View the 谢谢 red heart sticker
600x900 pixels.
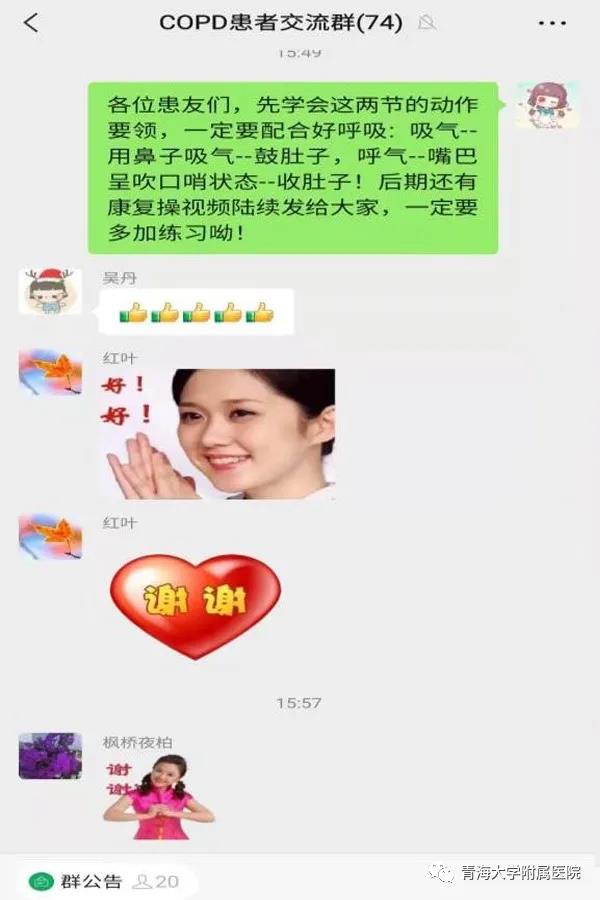pos(195,603)
